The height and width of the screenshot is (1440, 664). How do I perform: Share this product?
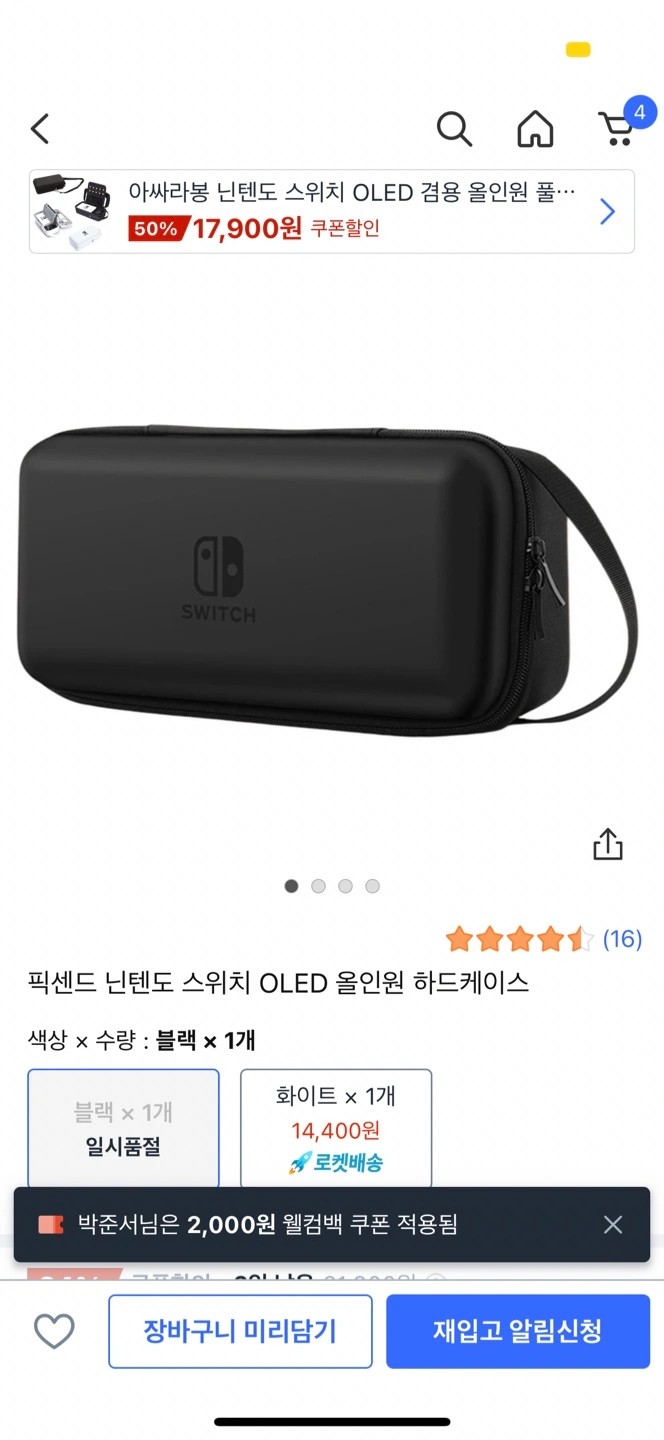coord(608,844)
